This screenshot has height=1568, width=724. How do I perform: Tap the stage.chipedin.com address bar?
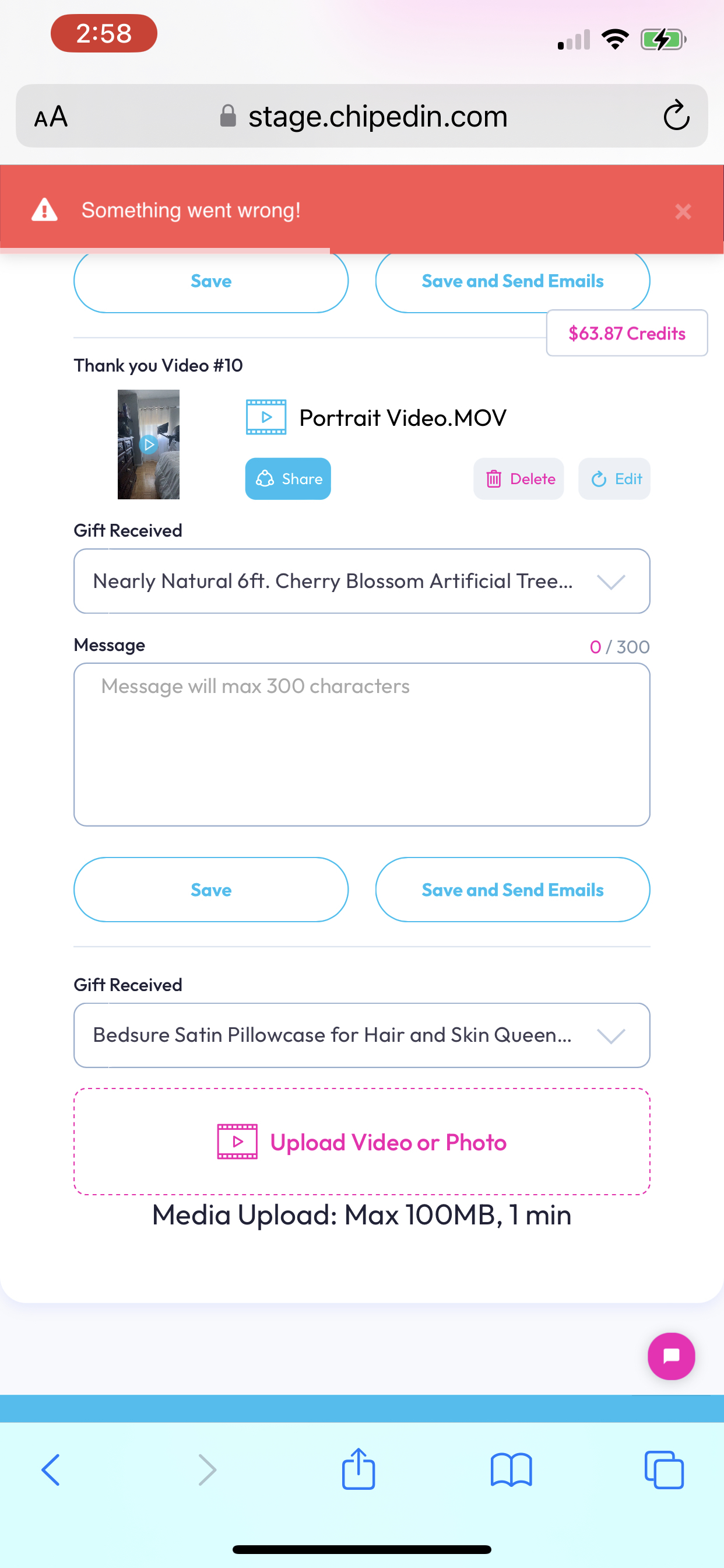[362, 116]
